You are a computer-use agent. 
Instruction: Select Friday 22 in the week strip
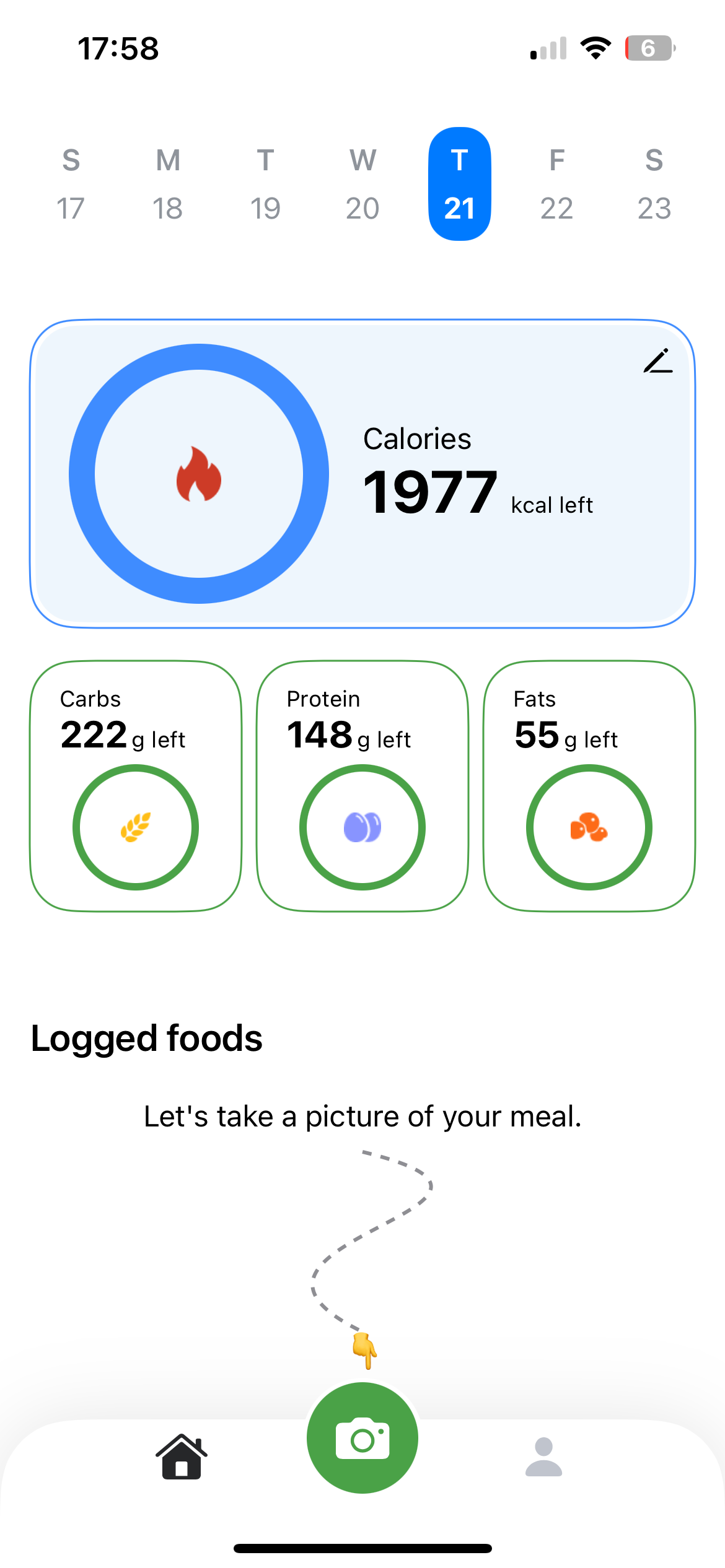[x=556, y=184]
